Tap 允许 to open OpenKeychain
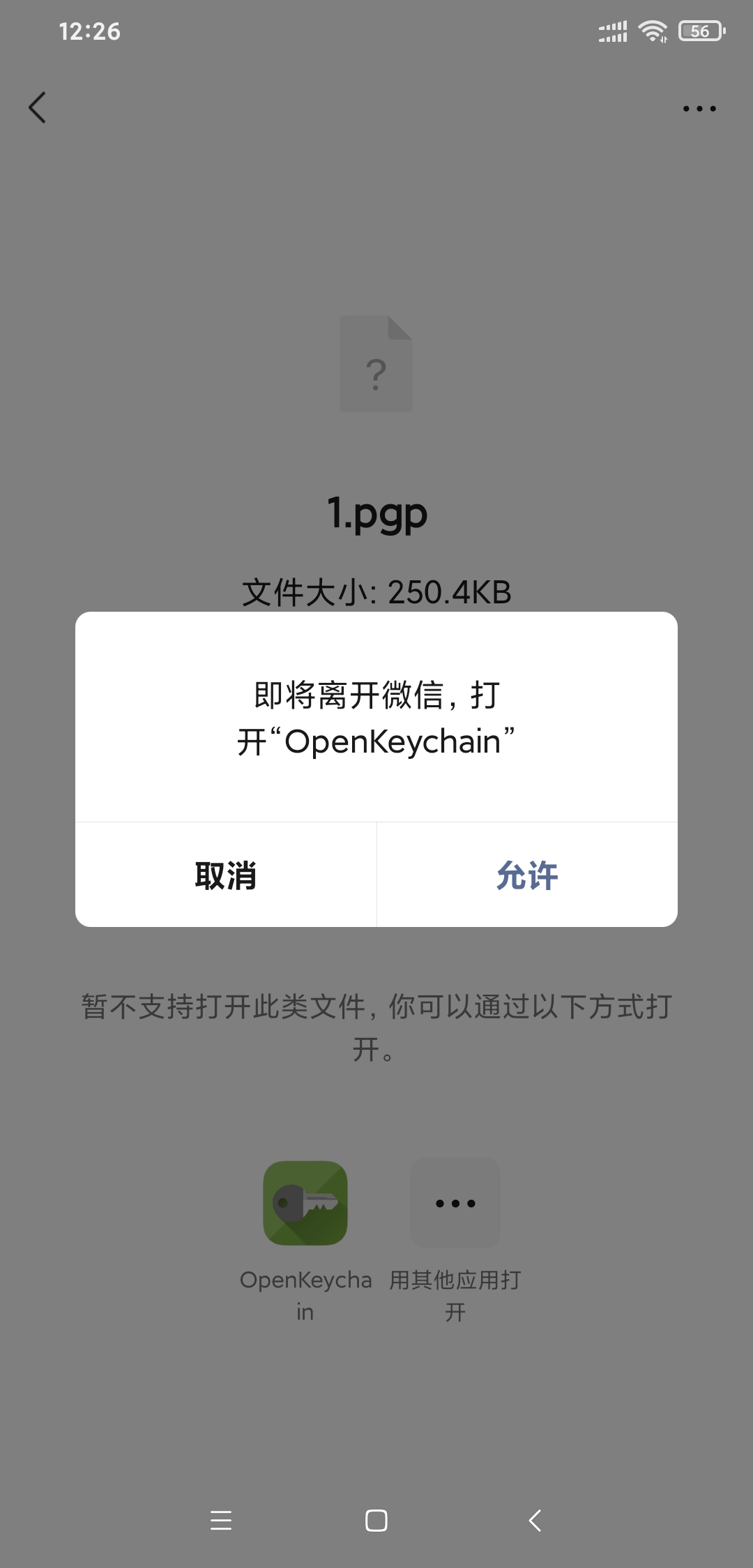The image size is (753, 1568). (x=527, y=875)
